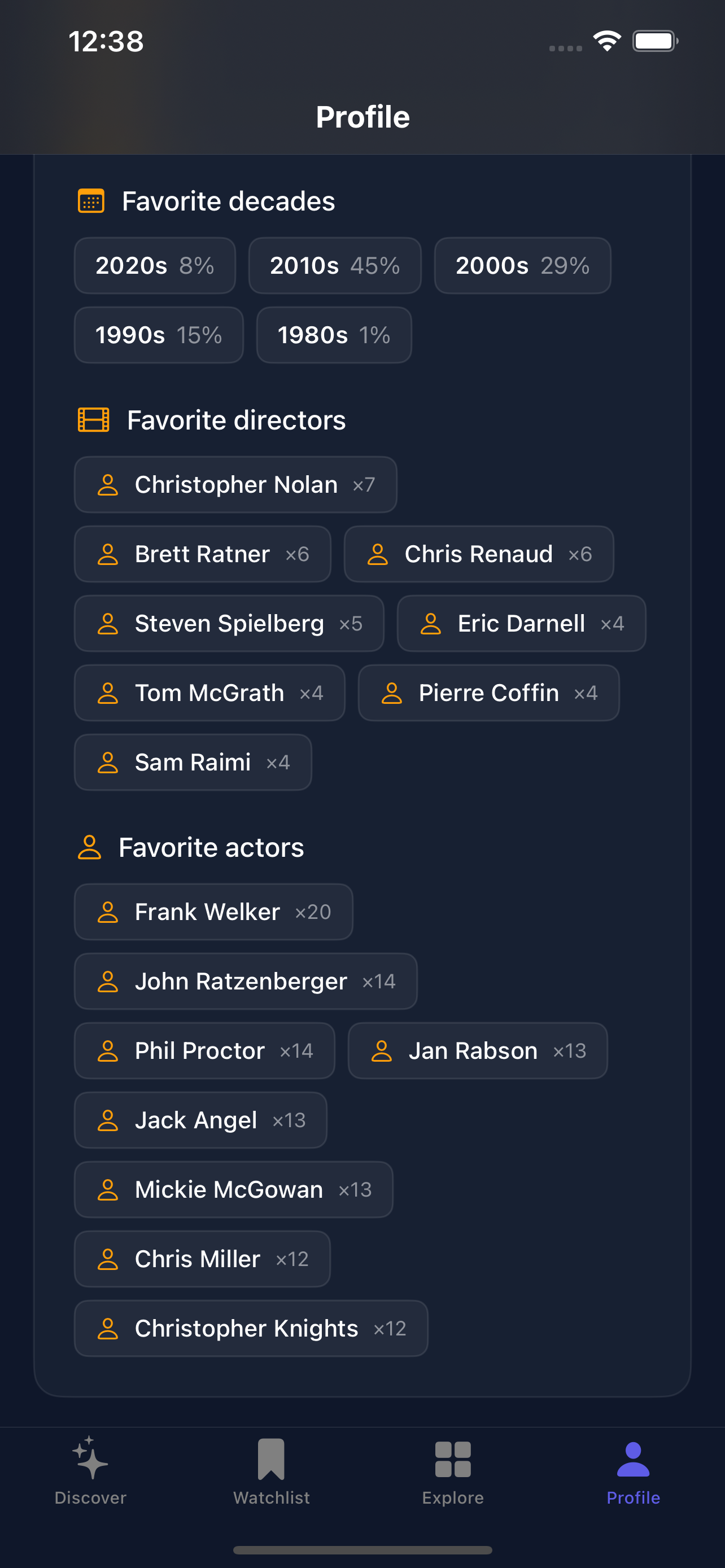
Task: View actor Mickie McGowan
Action: (233, 1189)
